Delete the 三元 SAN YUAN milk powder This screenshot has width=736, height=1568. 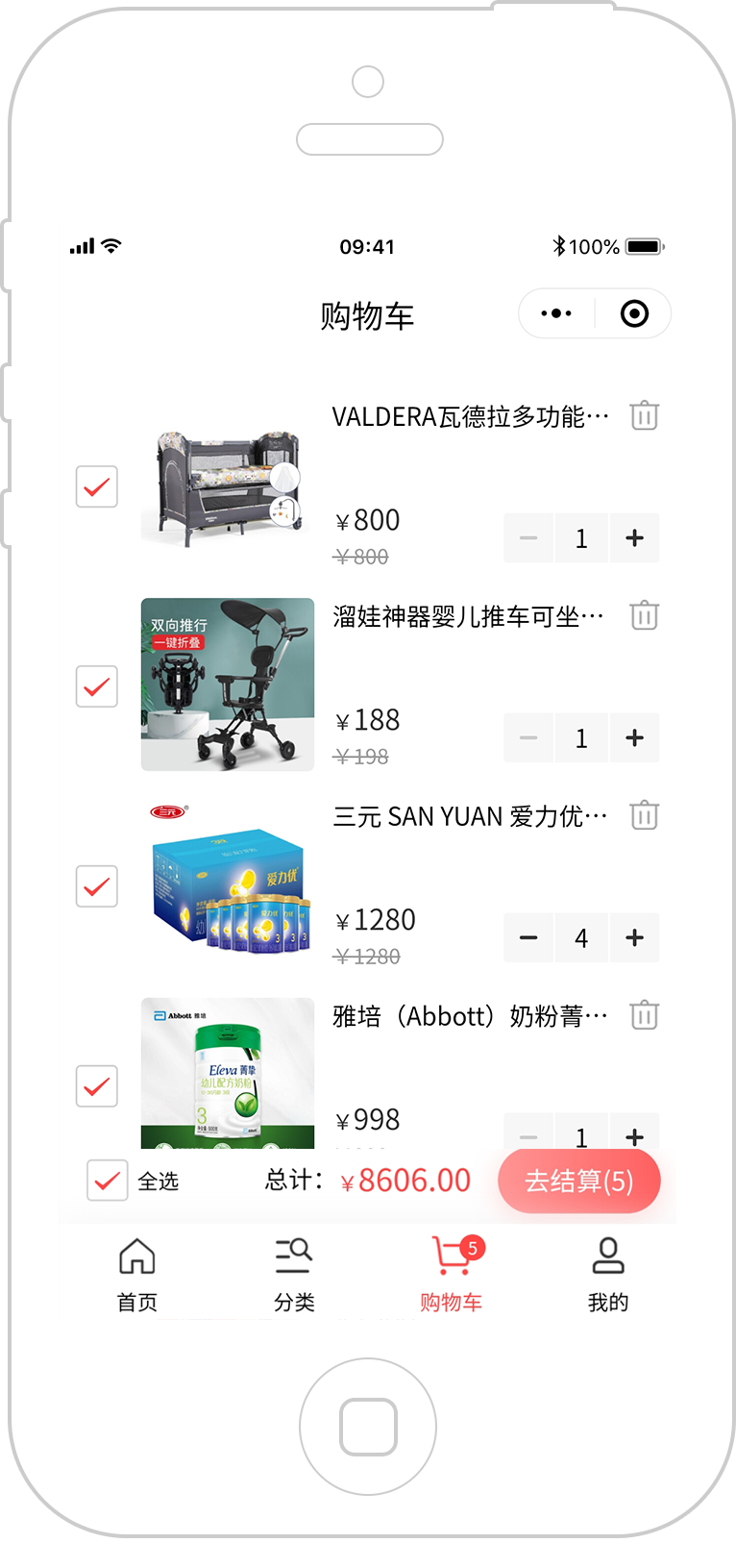click(644, 815)
